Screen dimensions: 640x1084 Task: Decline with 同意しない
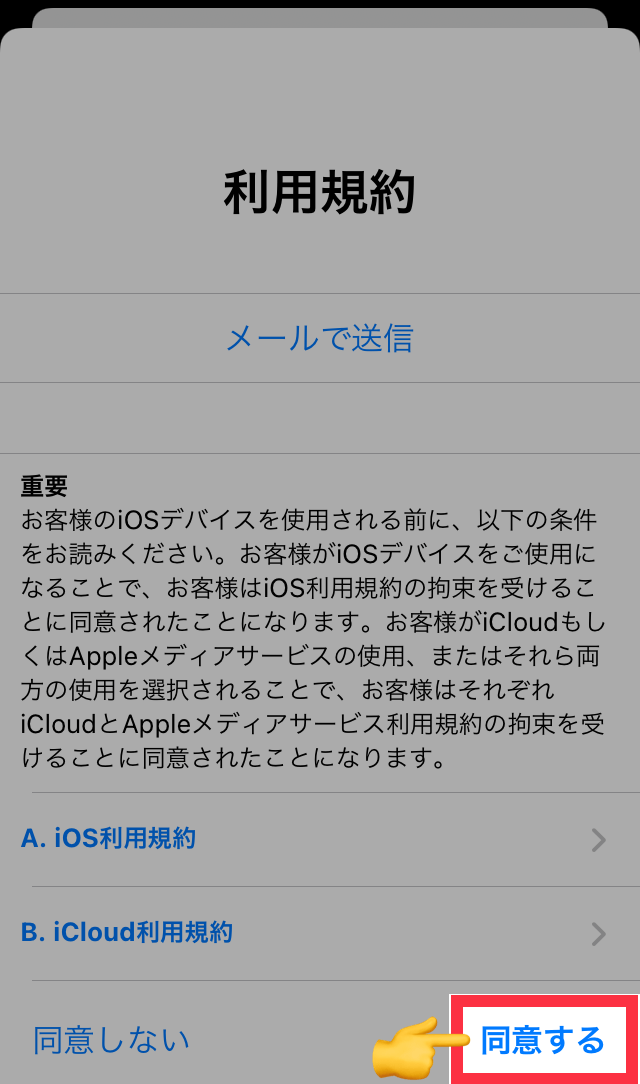point(111,1040)
